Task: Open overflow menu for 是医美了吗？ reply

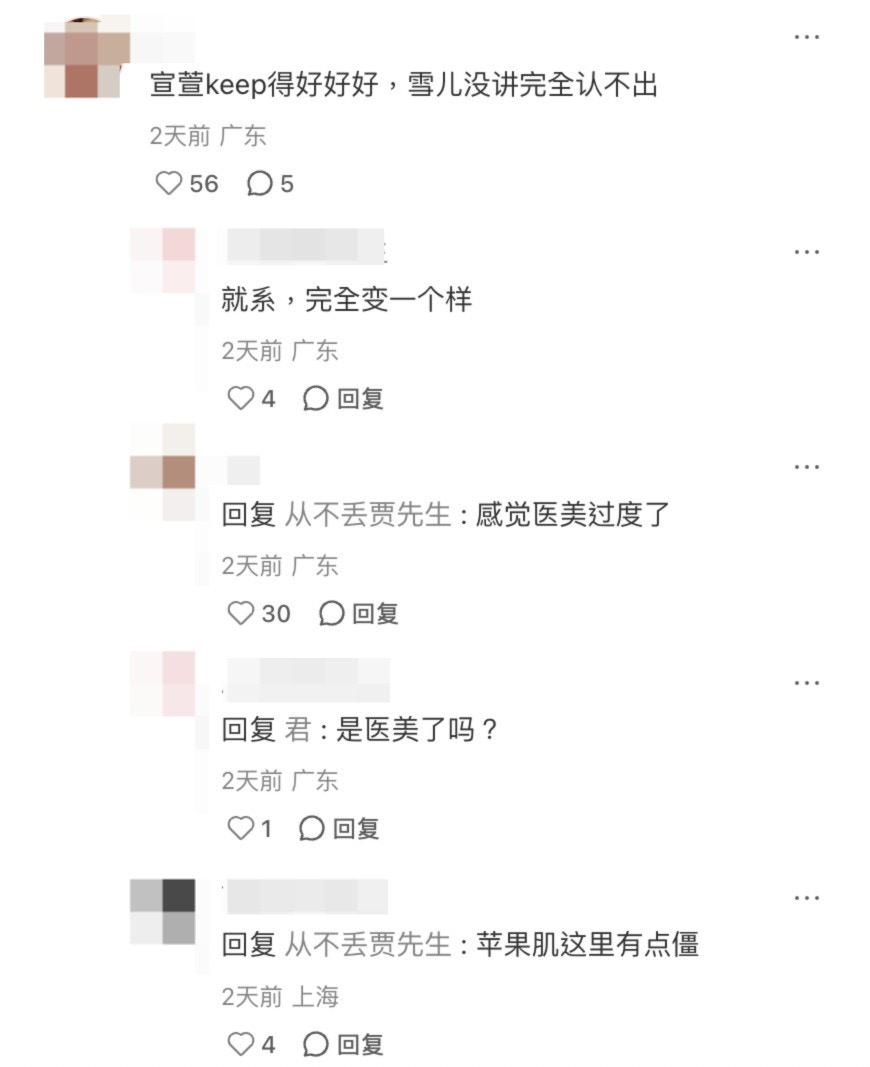Action: [x=806, y=682]
